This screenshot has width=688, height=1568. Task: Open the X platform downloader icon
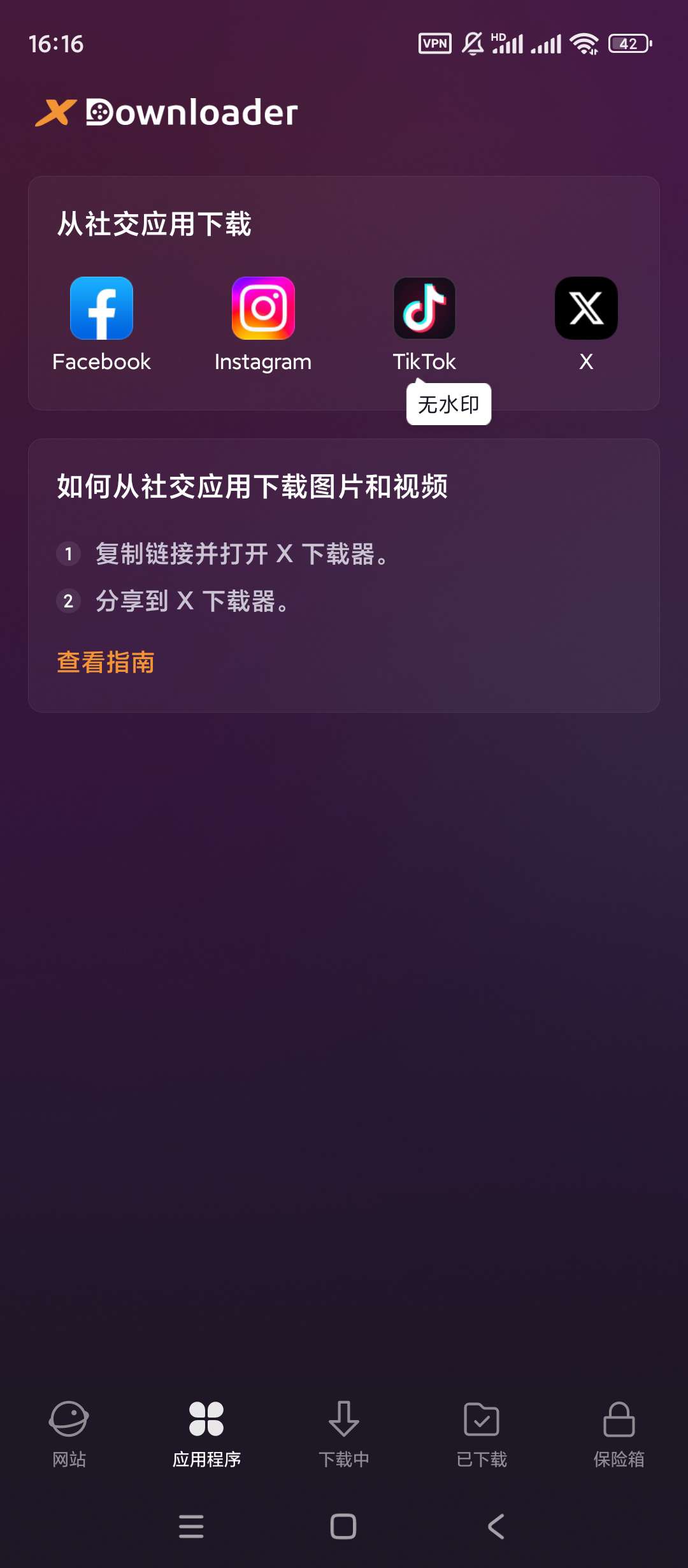pyautogui.click(x=585, y=309)
